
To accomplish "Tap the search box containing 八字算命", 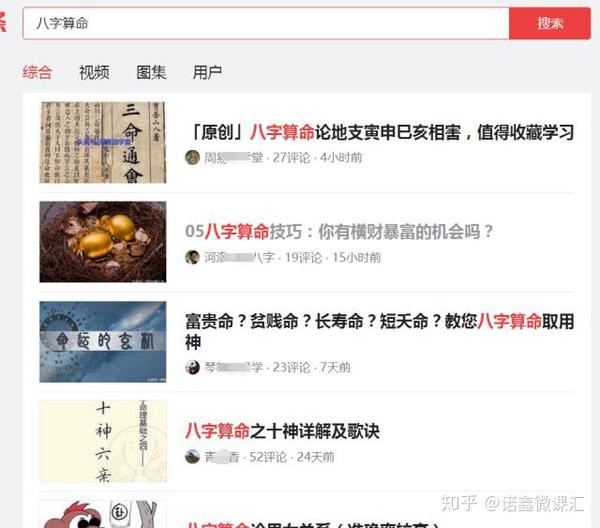I will (265, 23).
